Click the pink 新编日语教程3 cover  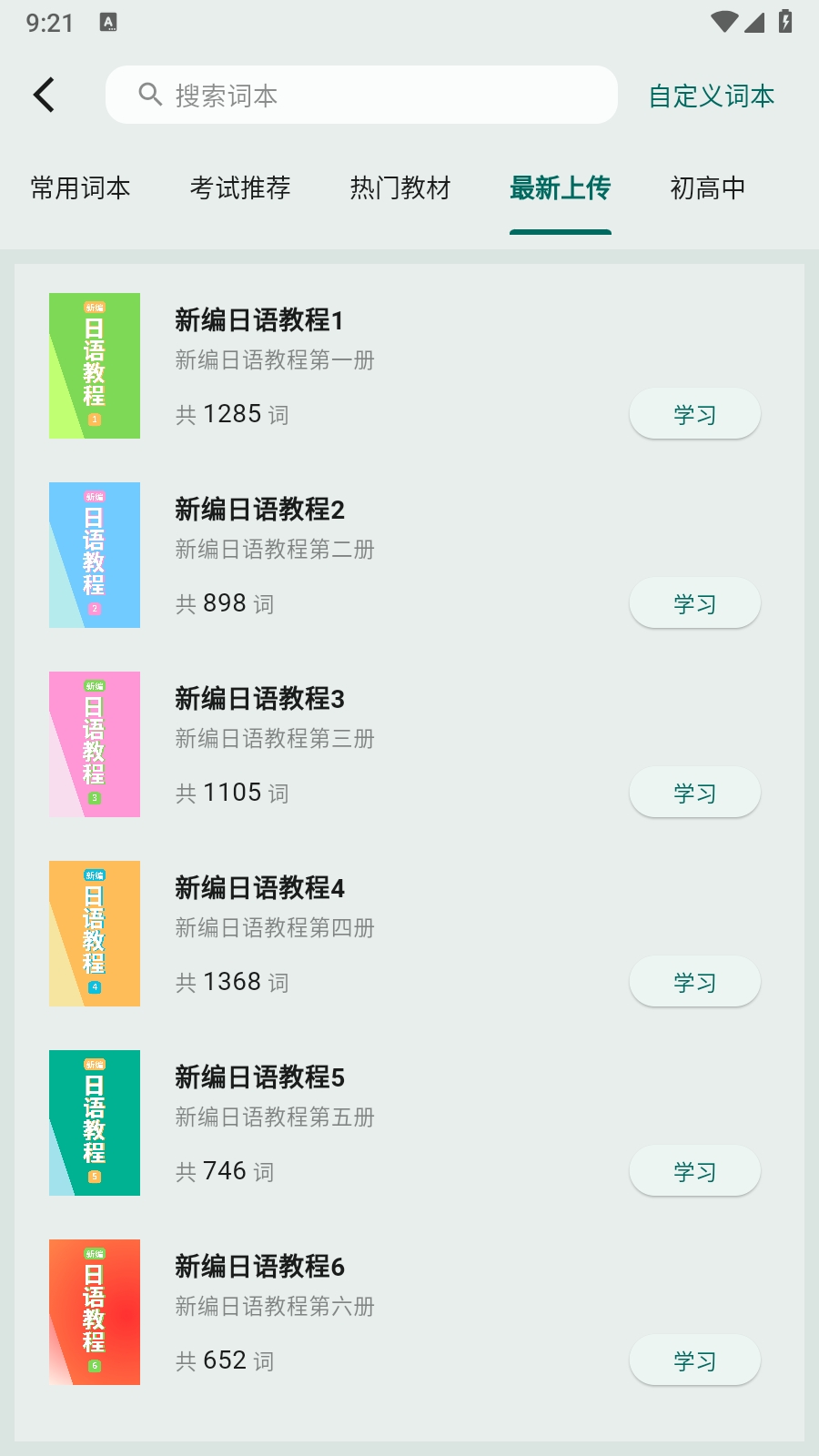pyautogui.click(x=94, y=743)
